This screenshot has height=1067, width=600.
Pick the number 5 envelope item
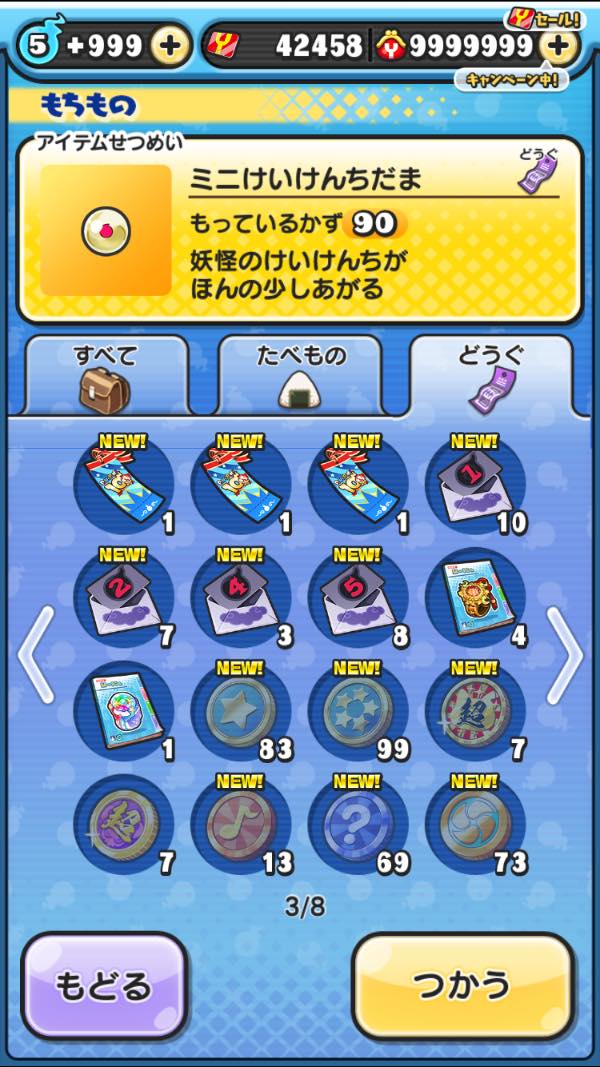click(357, 598)
